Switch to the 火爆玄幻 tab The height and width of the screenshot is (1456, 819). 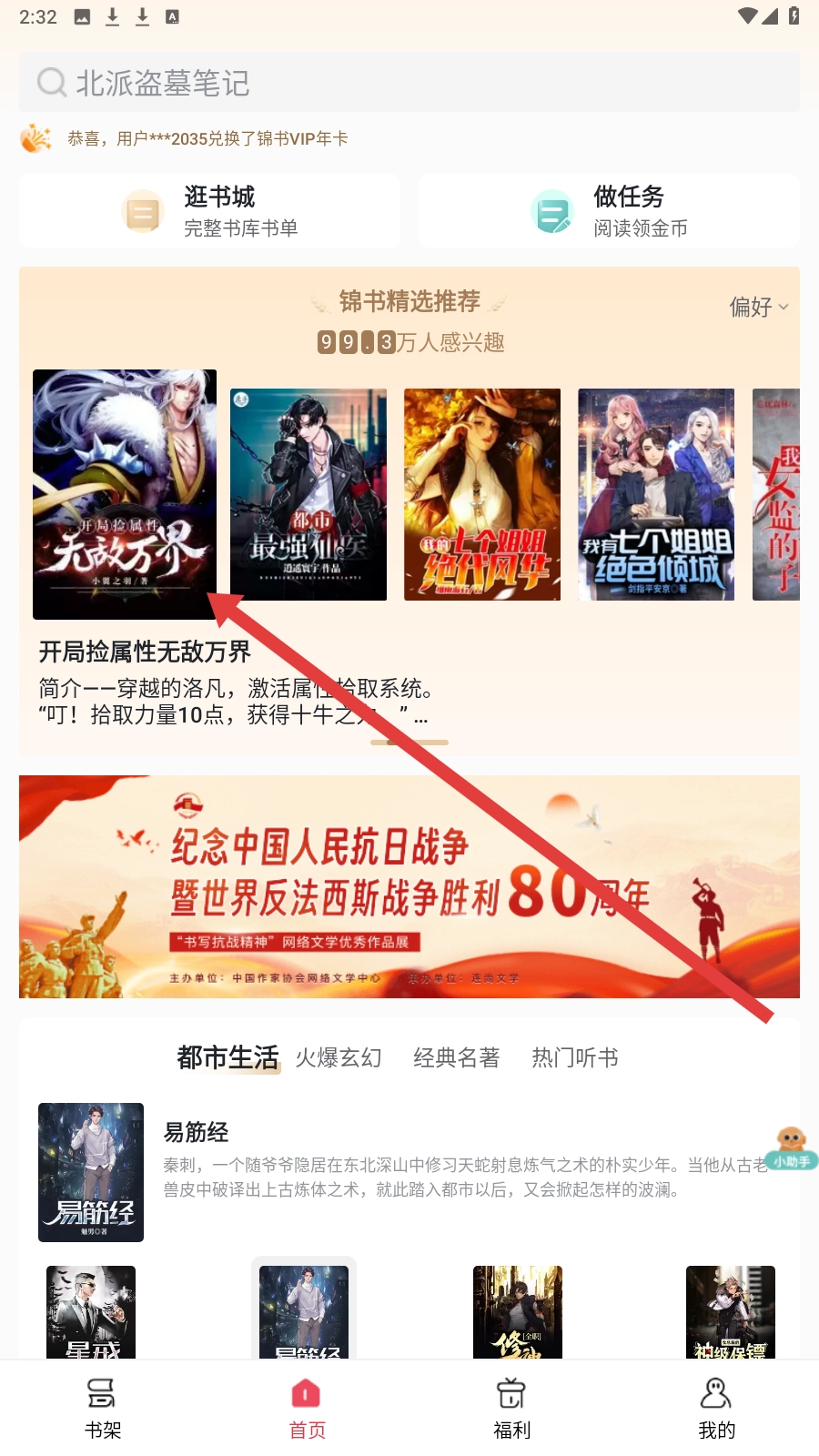point(339,1057)
